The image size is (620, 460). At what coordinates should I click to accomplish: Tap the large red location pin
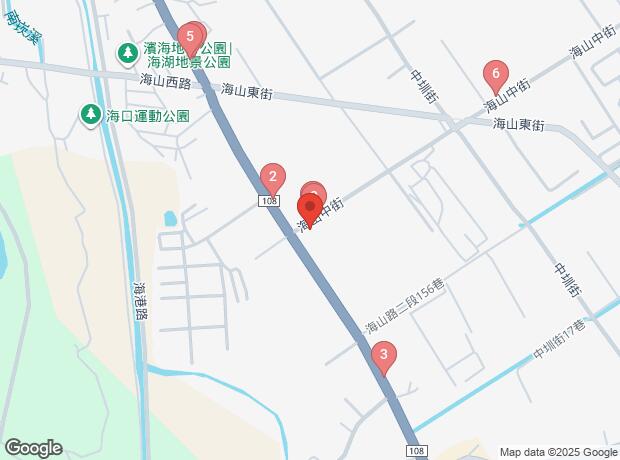click(x=309, y=209)
